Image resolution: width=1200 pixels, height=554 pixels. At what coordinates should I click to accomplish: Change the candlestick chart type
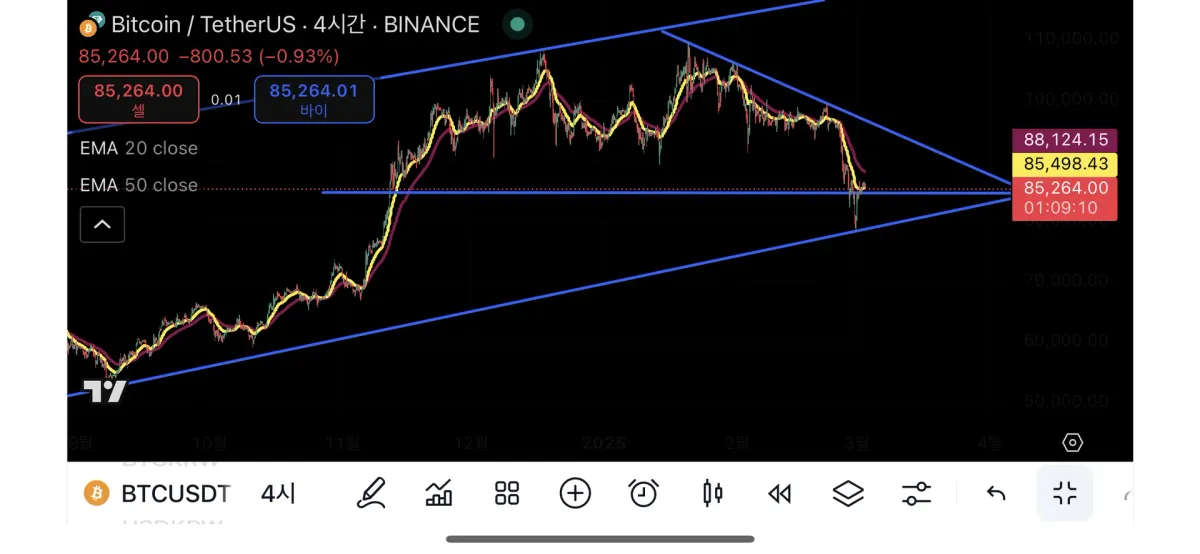pyautogui.click(x=712, y=493)
